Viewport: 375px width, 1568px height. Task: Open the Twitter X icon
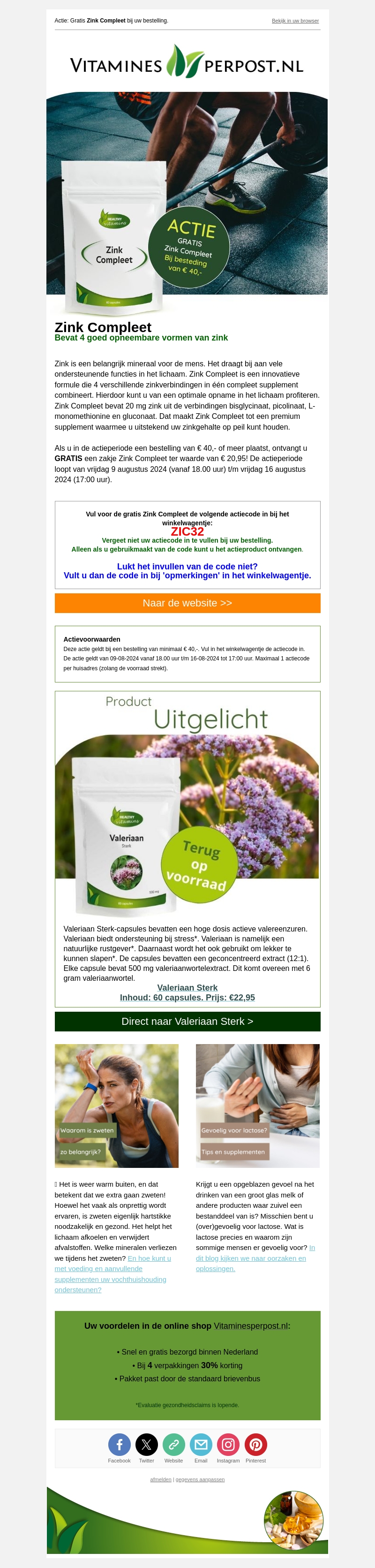[146, 1445]
